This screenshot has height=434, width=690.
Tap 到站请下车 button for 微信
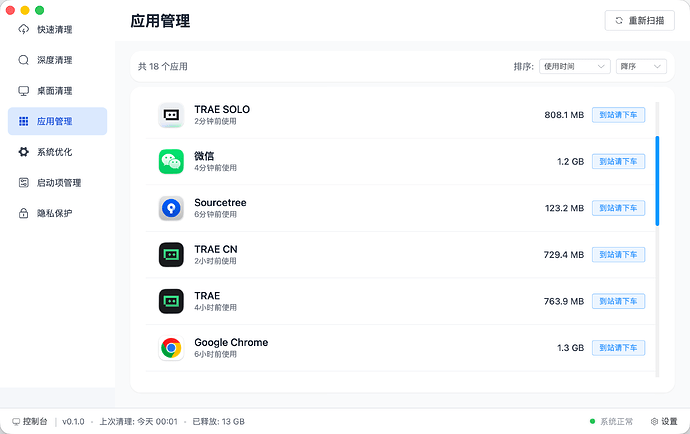(618, 161)
